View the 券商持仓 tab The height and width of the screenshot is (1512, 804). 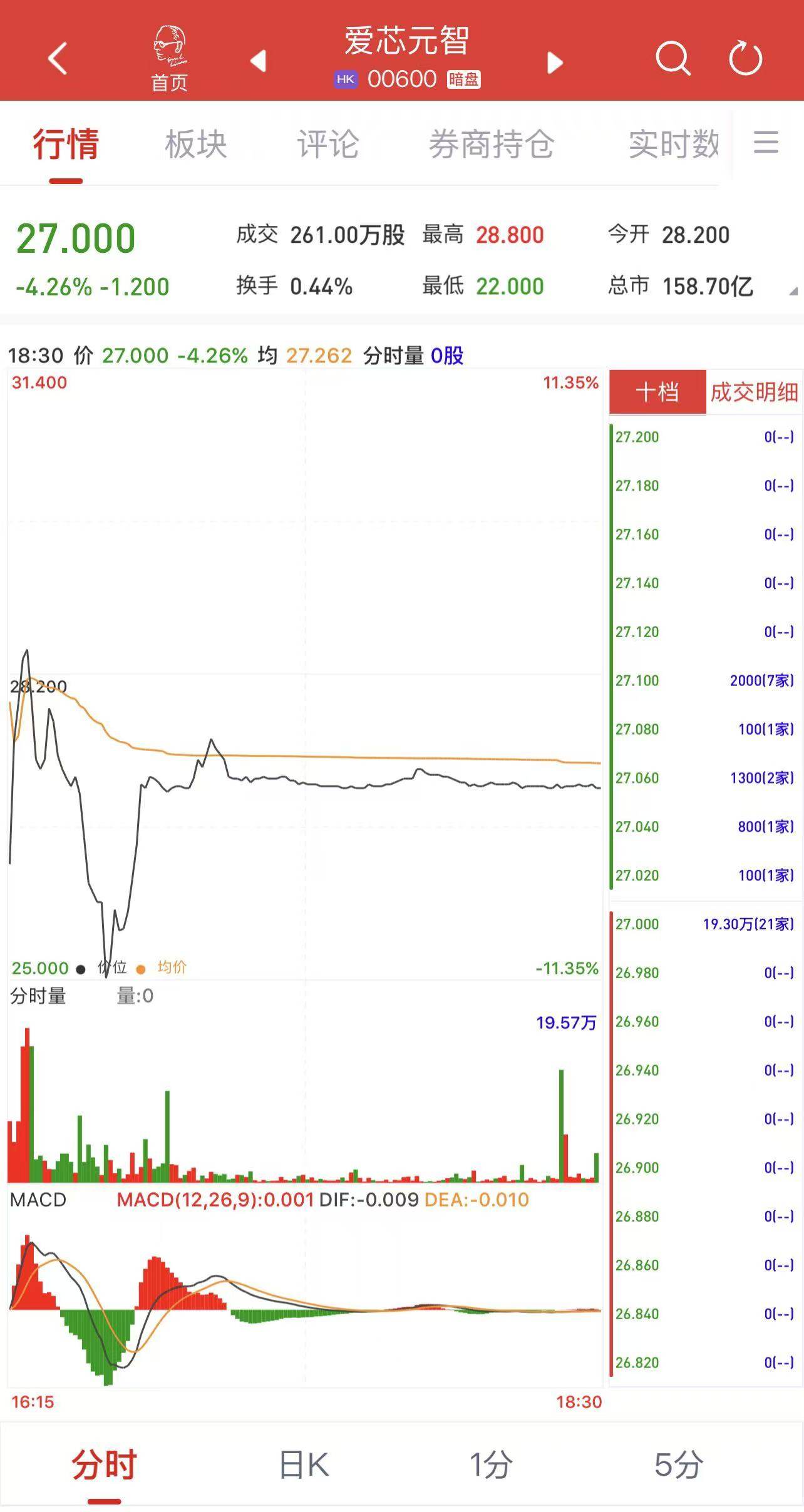tap(492, 145)
